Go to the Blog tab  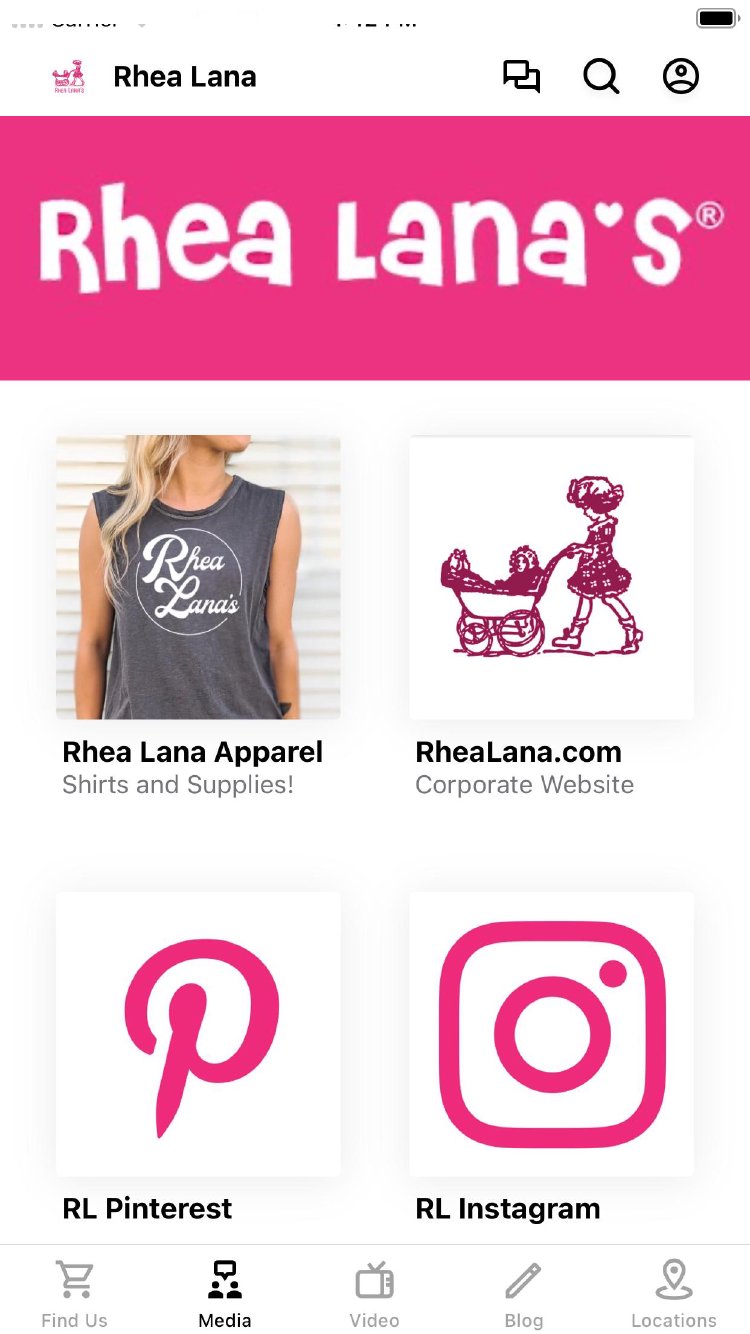pyautogui.click(x=524, y=1293)
